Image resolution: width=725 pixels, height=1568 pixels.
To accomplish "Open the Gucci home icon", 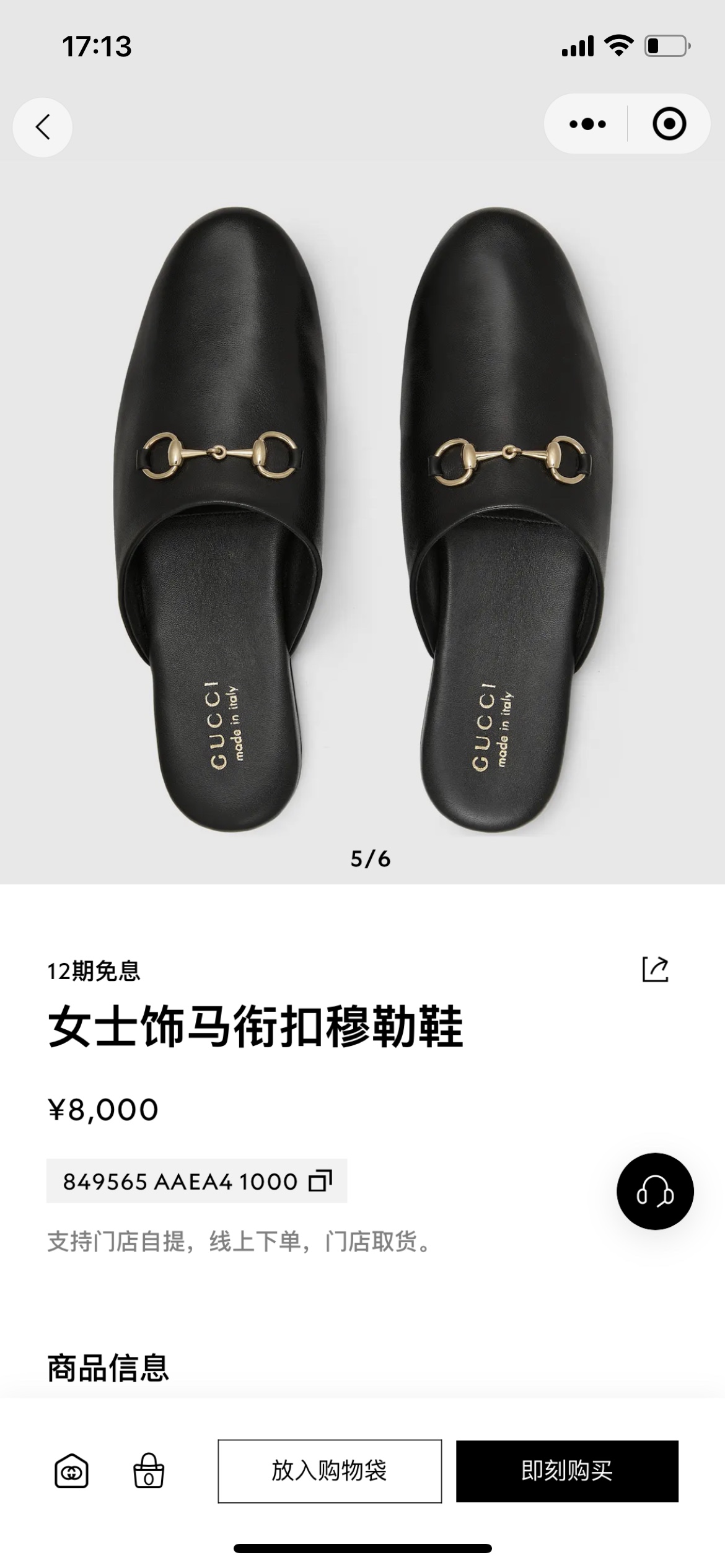I will point(72,1471).
